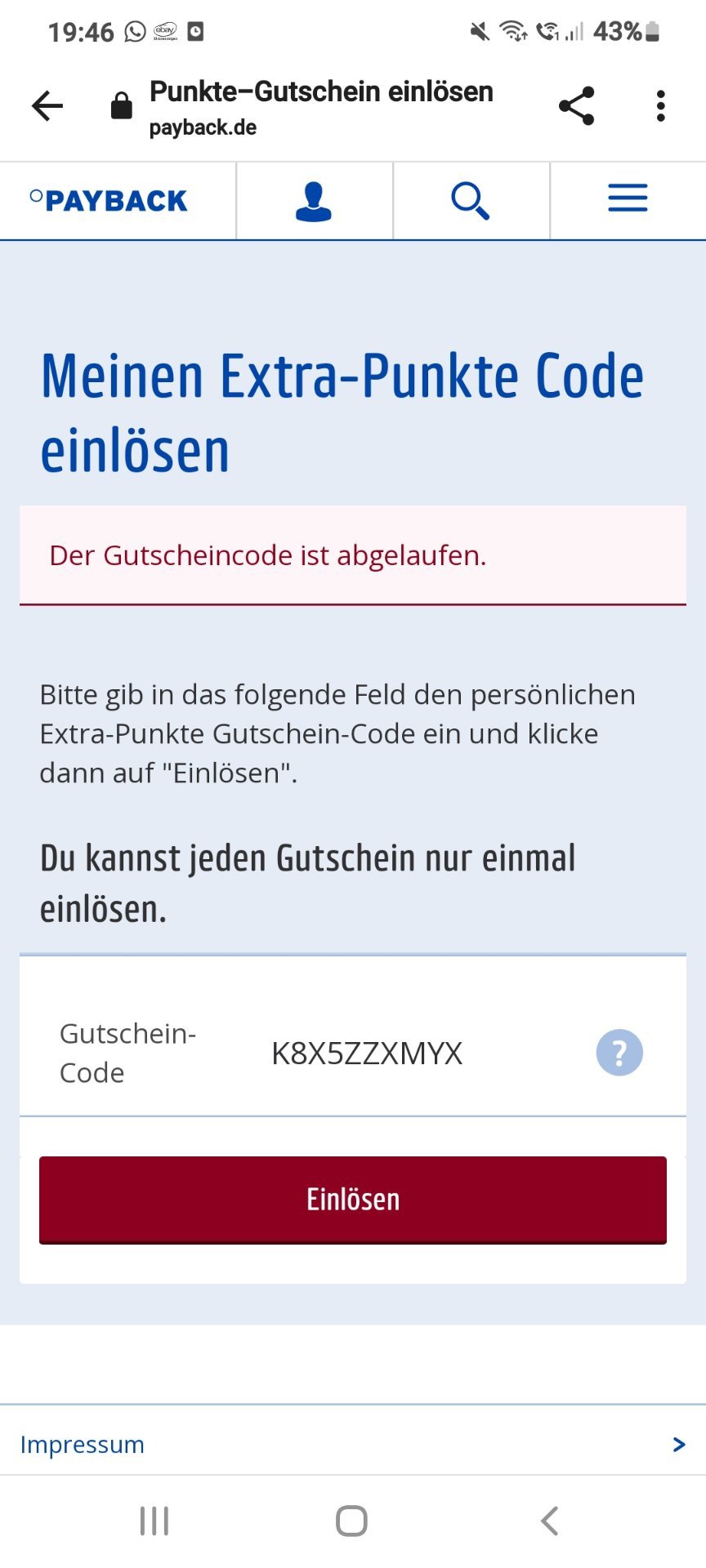Open the PAYBACK site search
The image size is (706, 1568).
[x=471, y=202]
